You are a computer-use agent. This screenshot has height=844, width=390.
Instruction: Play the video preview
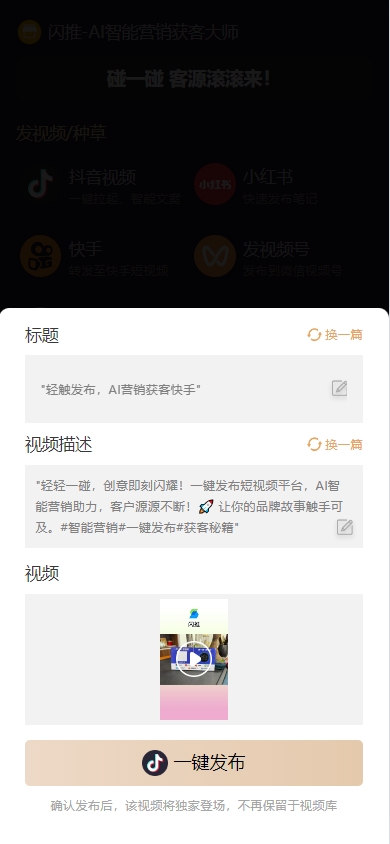coord(194,659)
